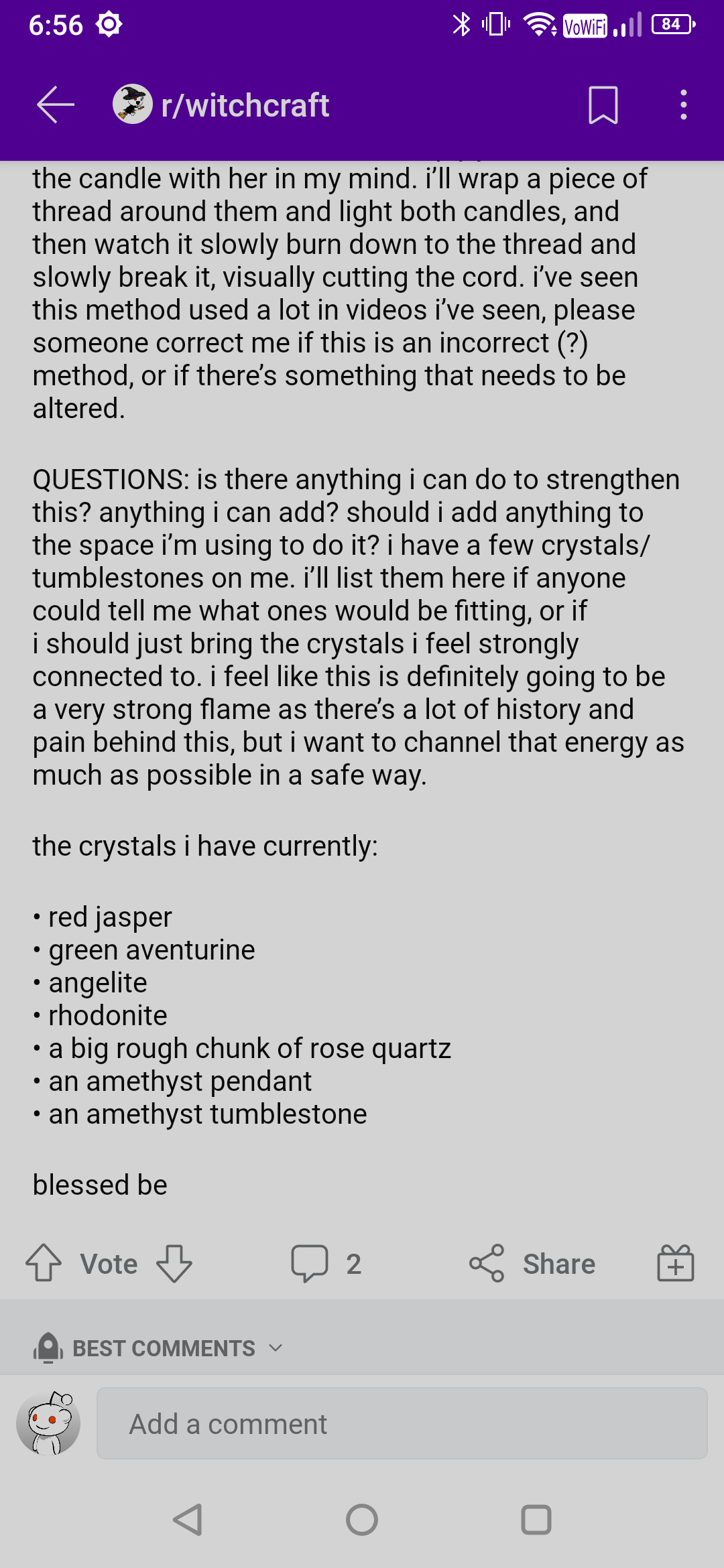Open the r/witchcraft community page
This screenshot has width=724, height=1568.
pyautogui.click(x=221, y=105)
